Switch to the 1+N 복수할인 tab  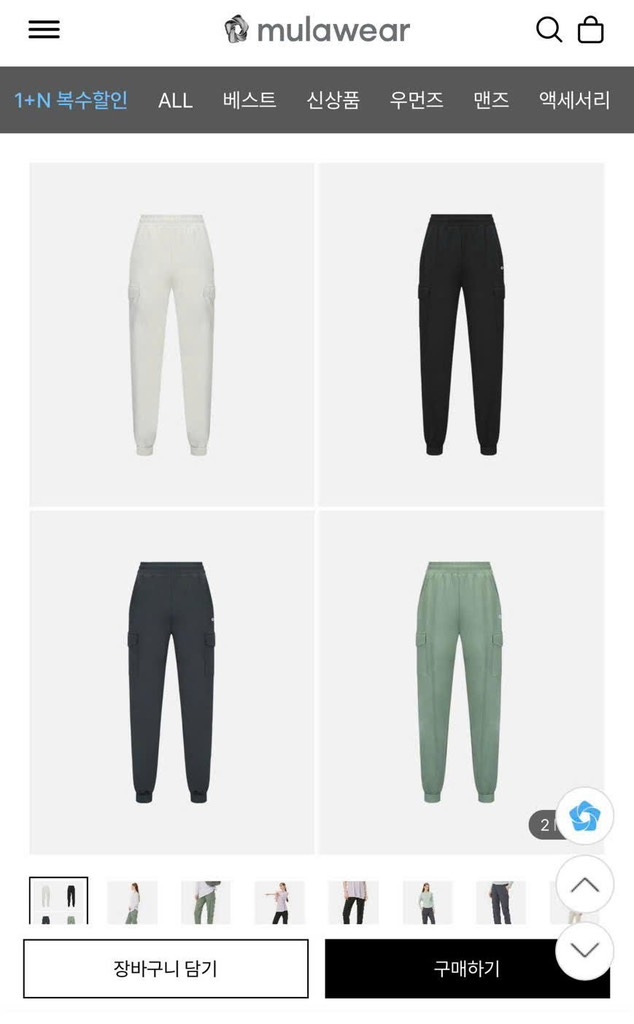pos(71,100)
